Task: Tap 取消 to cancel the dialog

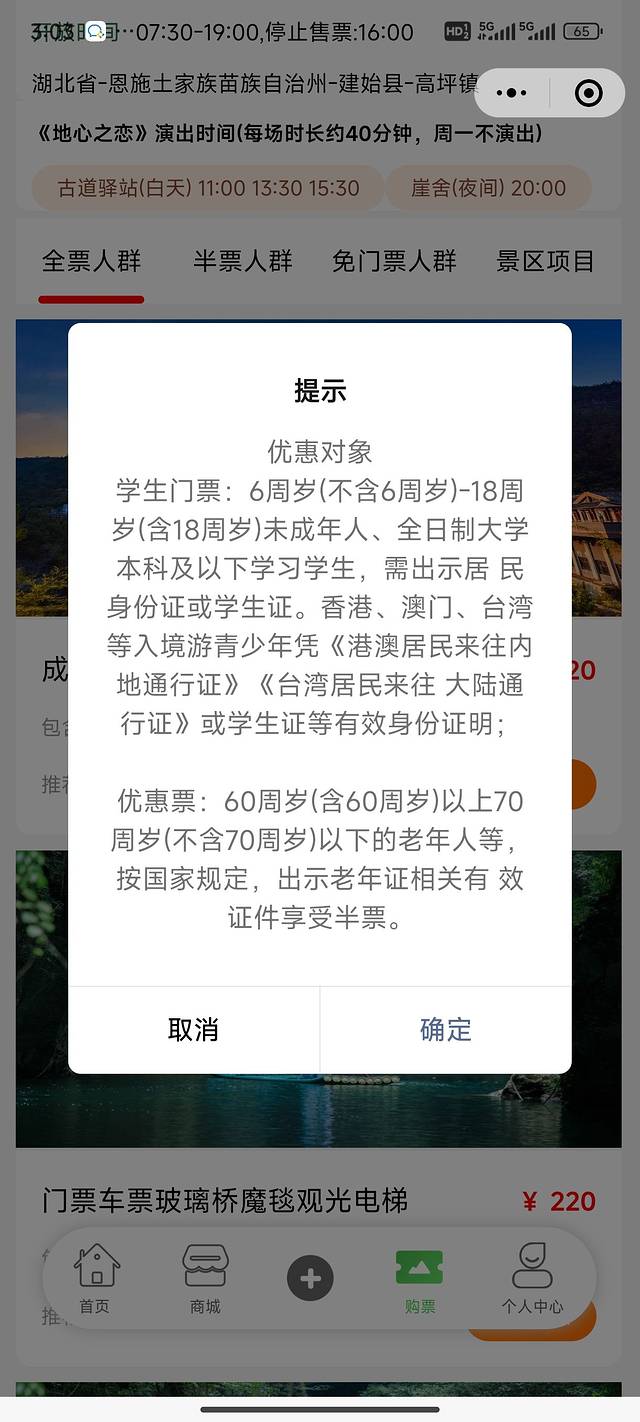Action: click(193, 1030)
